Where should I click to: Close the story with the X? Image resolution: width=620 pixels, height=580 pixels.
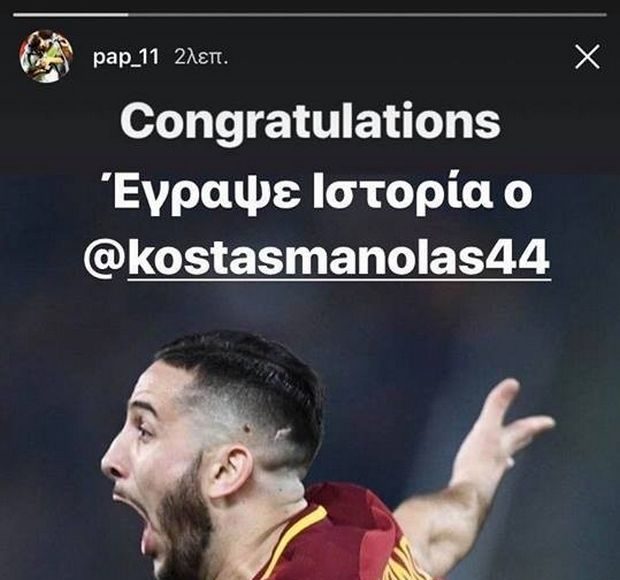[587, 58]
